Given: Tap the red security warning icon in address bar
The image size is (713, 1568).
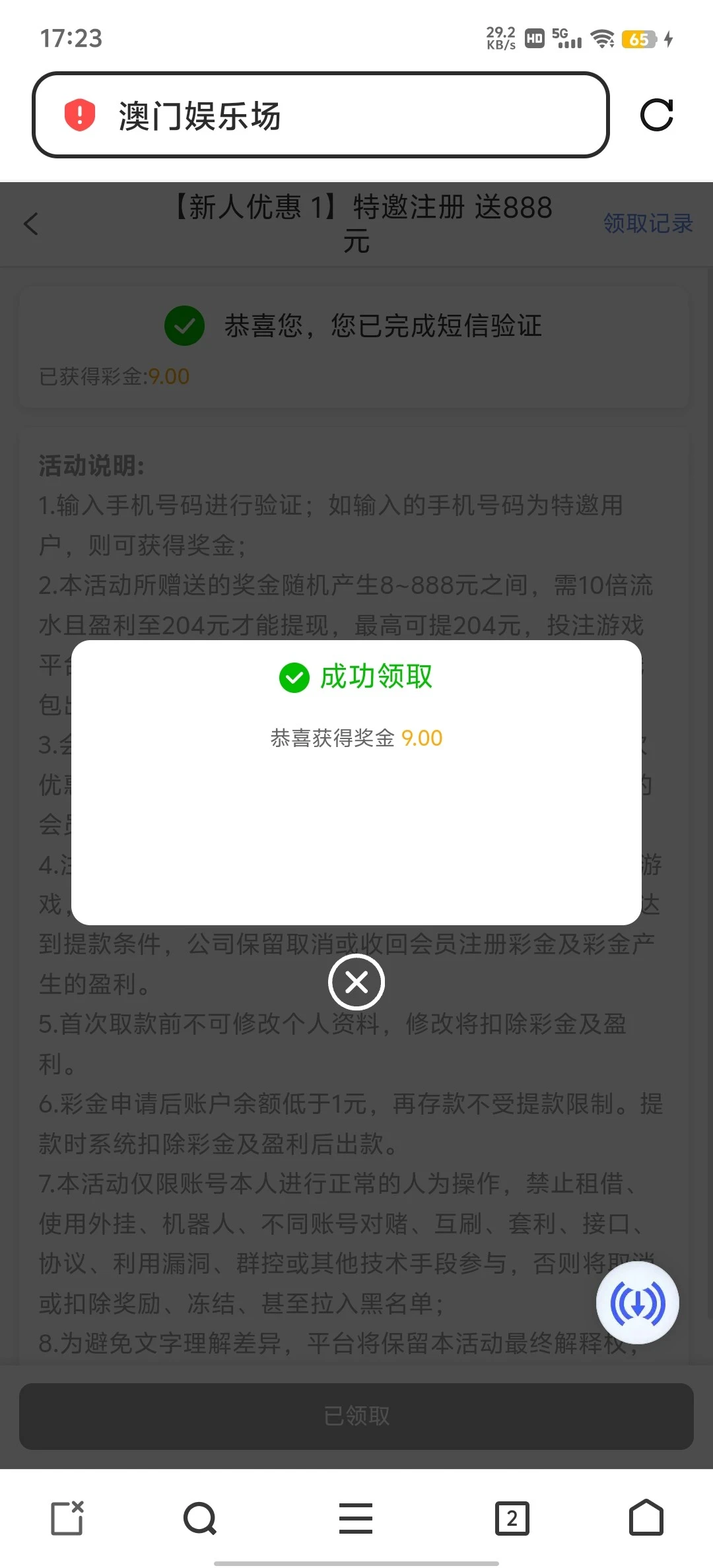Looking at the screenshot, I should tap(79, 115).
